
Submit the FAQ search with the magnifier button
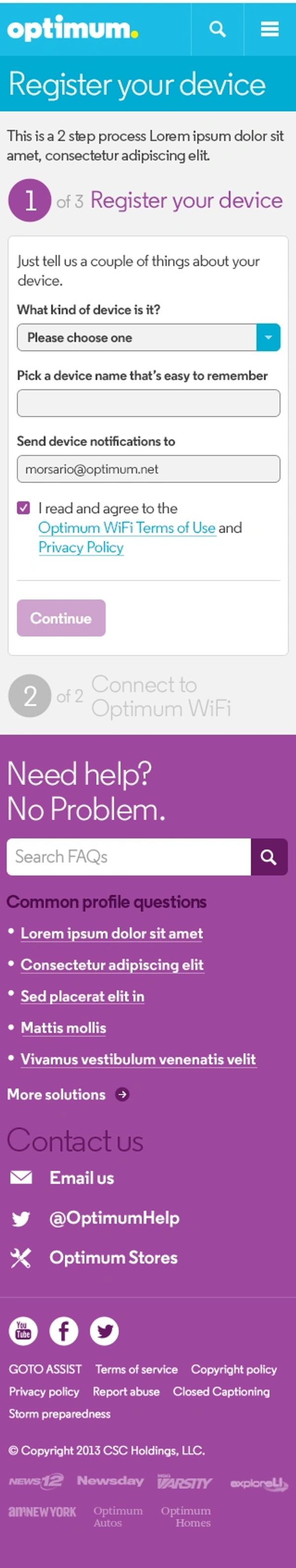click(x=269, y=857)
